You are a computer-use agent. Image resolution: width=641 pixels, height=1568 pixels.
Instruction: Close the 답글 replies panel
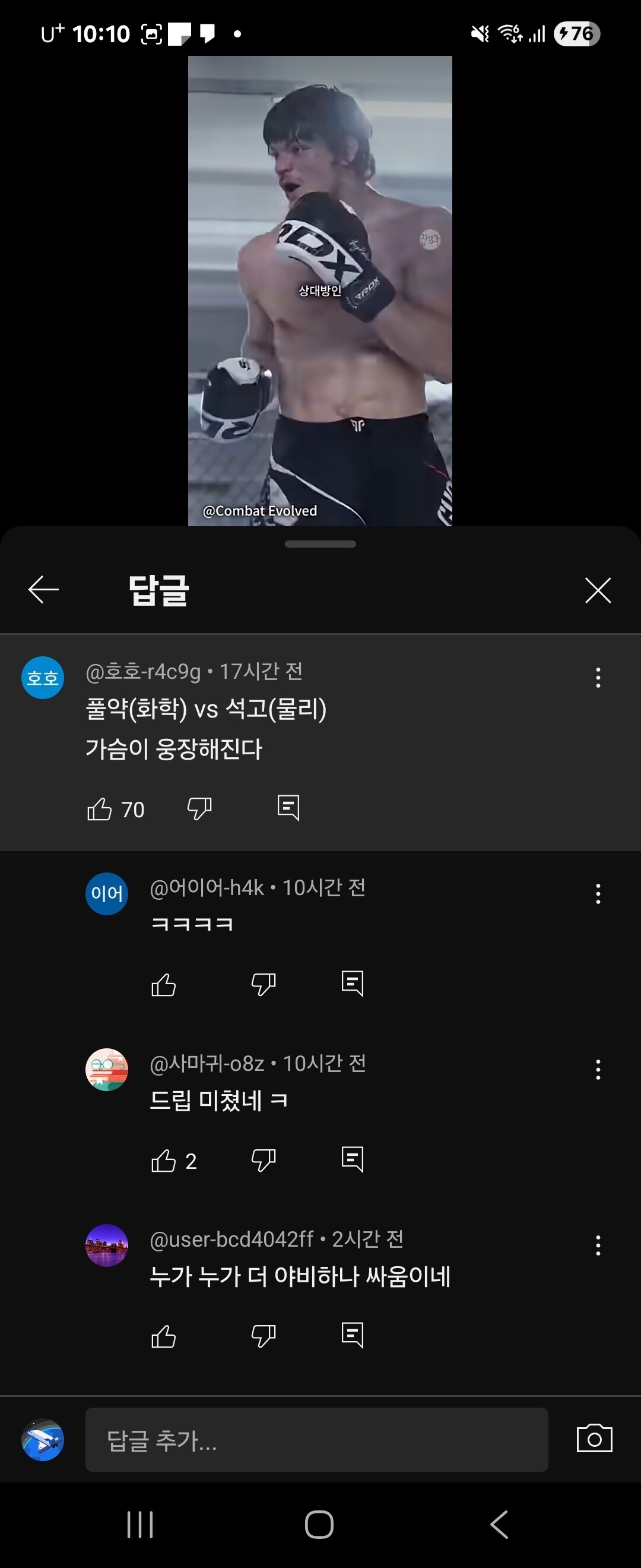[598, 590]
